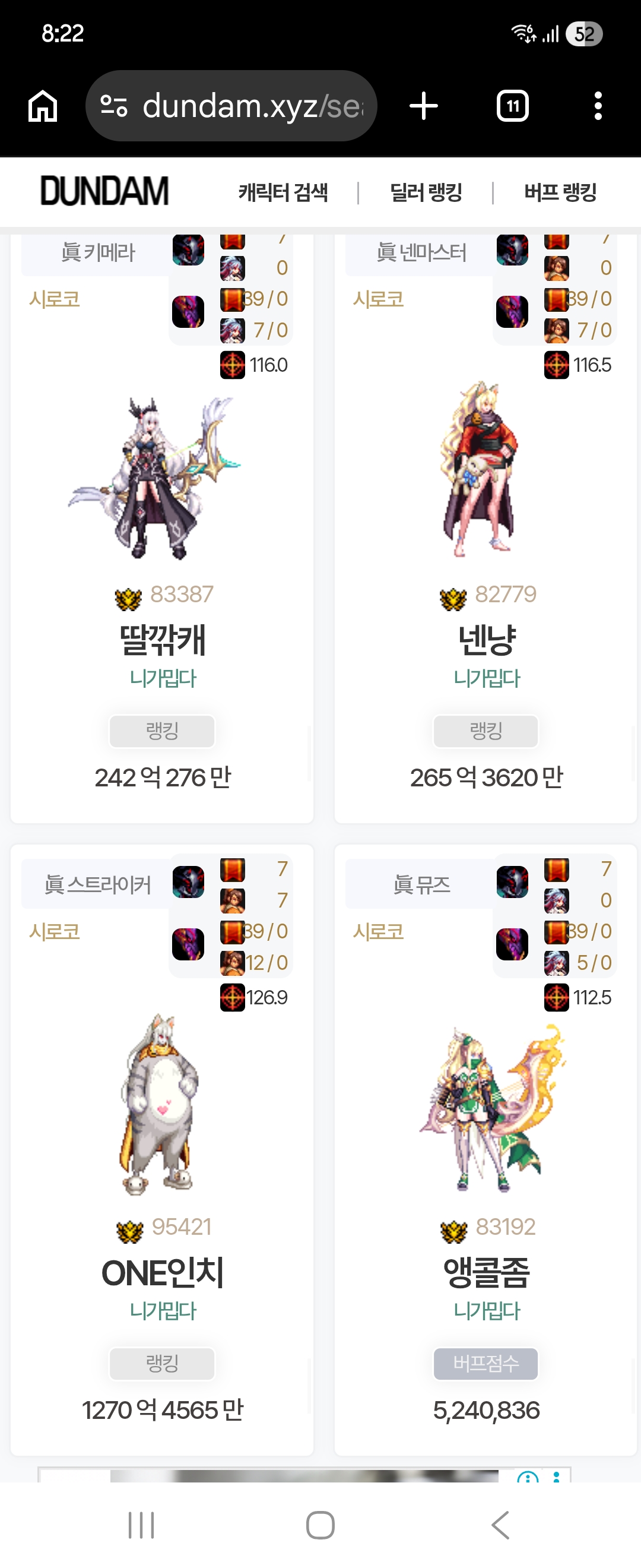The height and width of the screenshot is (1568, 641).
Task: Tap 랭킹 button under ONE인치
Action: click(x=162, y=1363)
